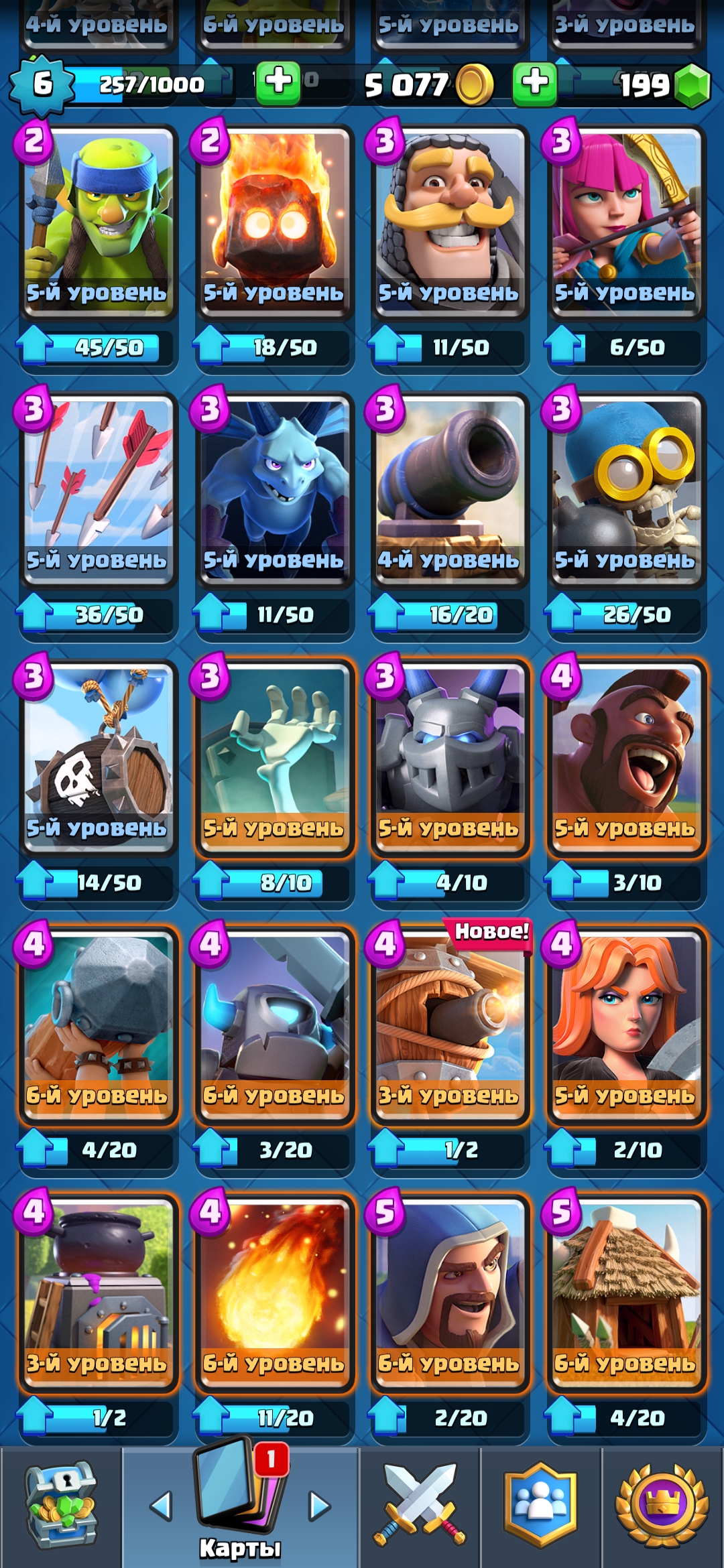The image size is (724, 1568).
Task: Choose the Arrows spell card
Action: pyautogui.click(x=99, y=489)
